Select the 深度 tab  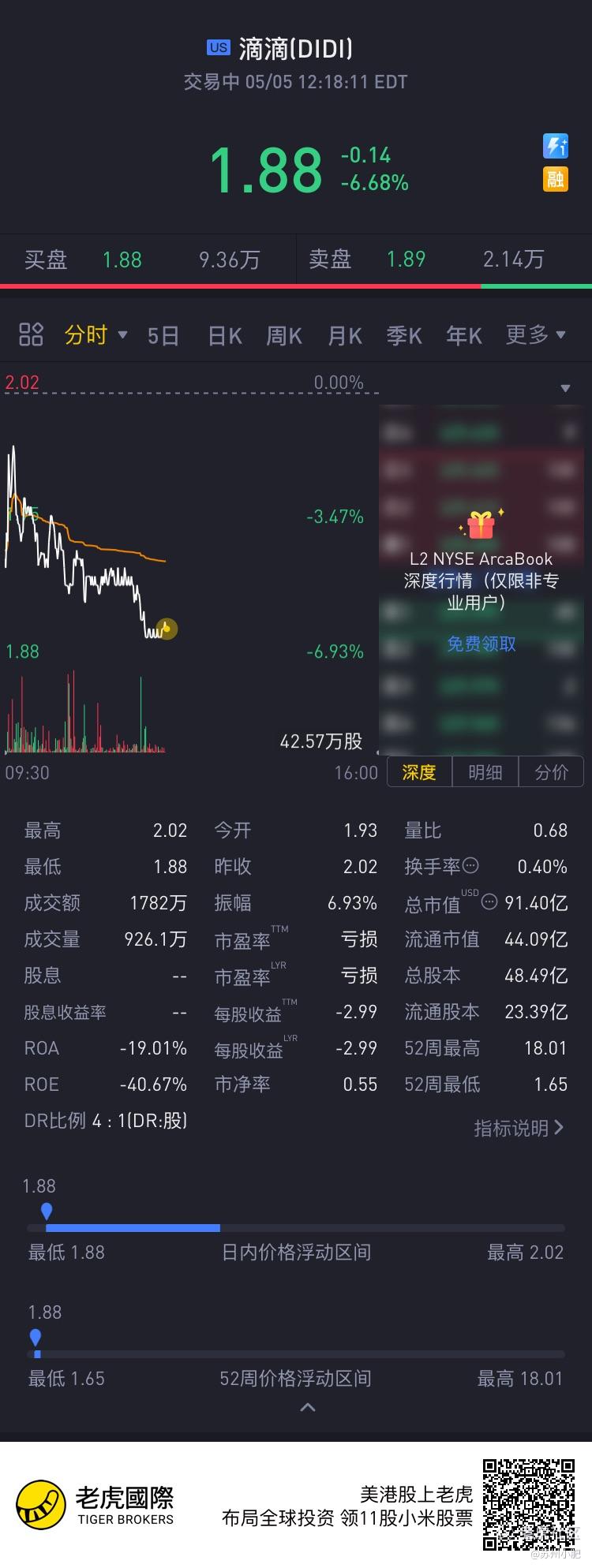click(x=419, y=772)
